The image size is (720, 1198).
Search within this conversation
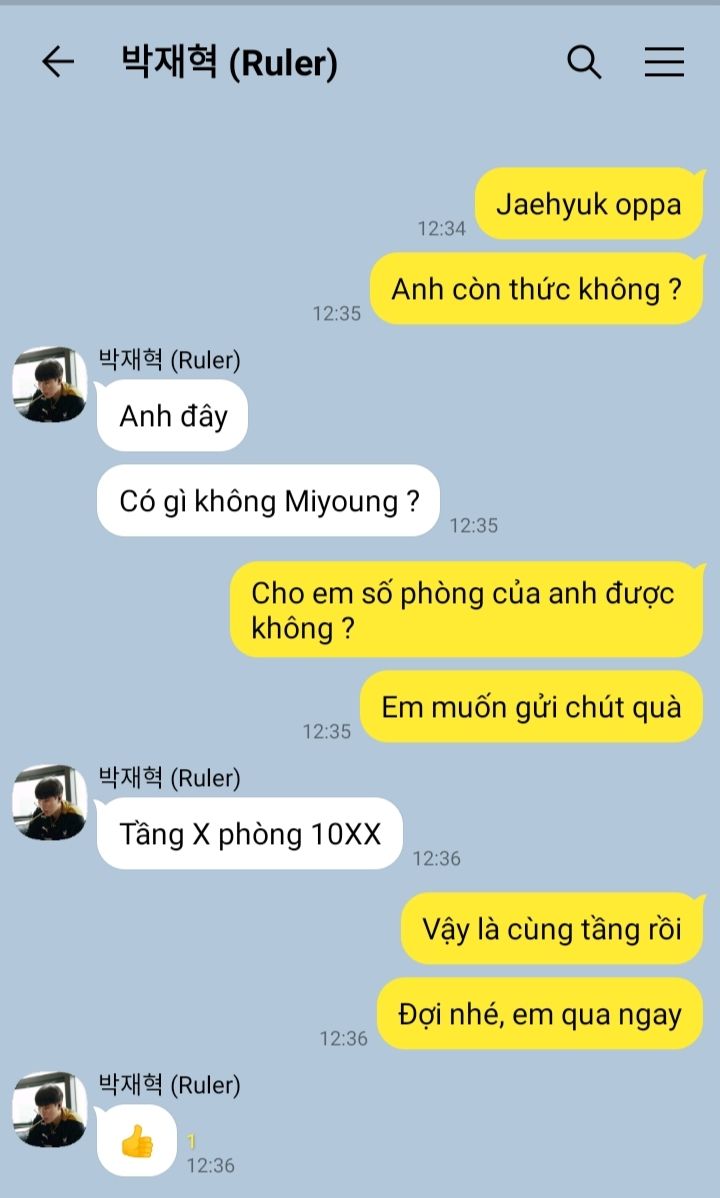[x=584, y=63]
